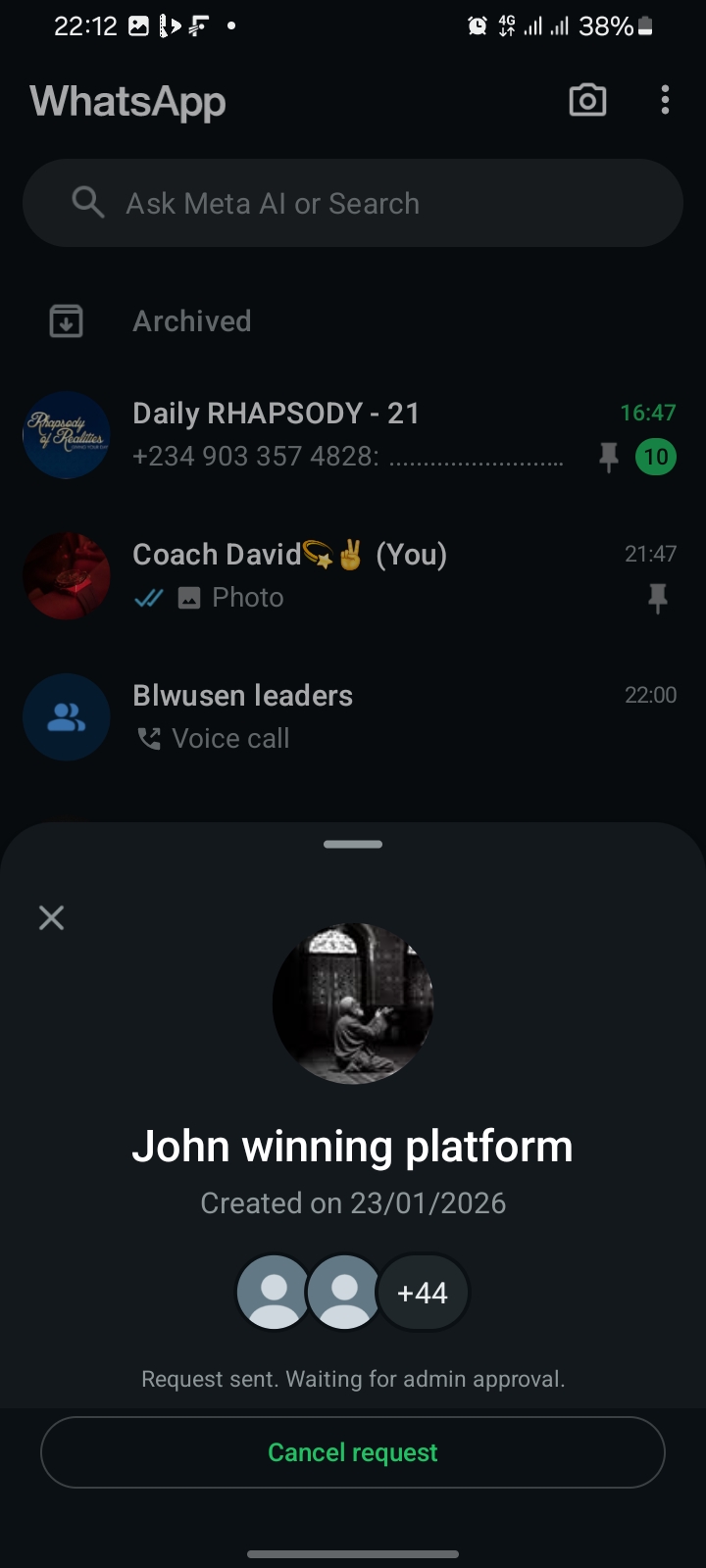Close the John winning platform sheet
This screenshot has width=706, height=1568.
[51, 917]
